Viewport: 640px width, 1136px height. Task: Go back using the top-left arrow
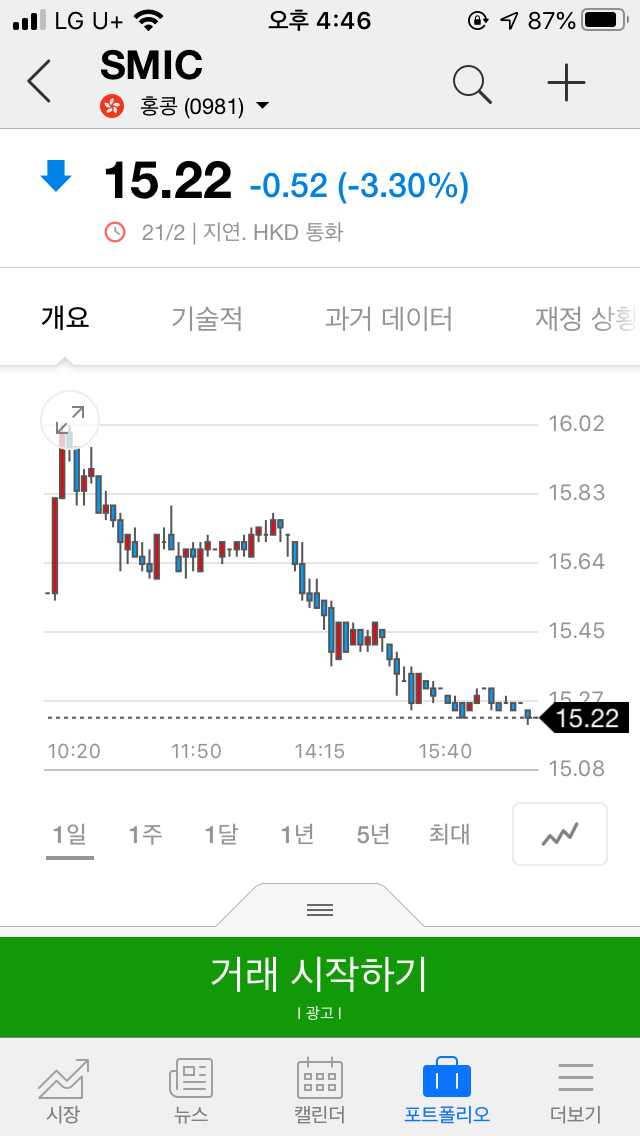point(39,81)
